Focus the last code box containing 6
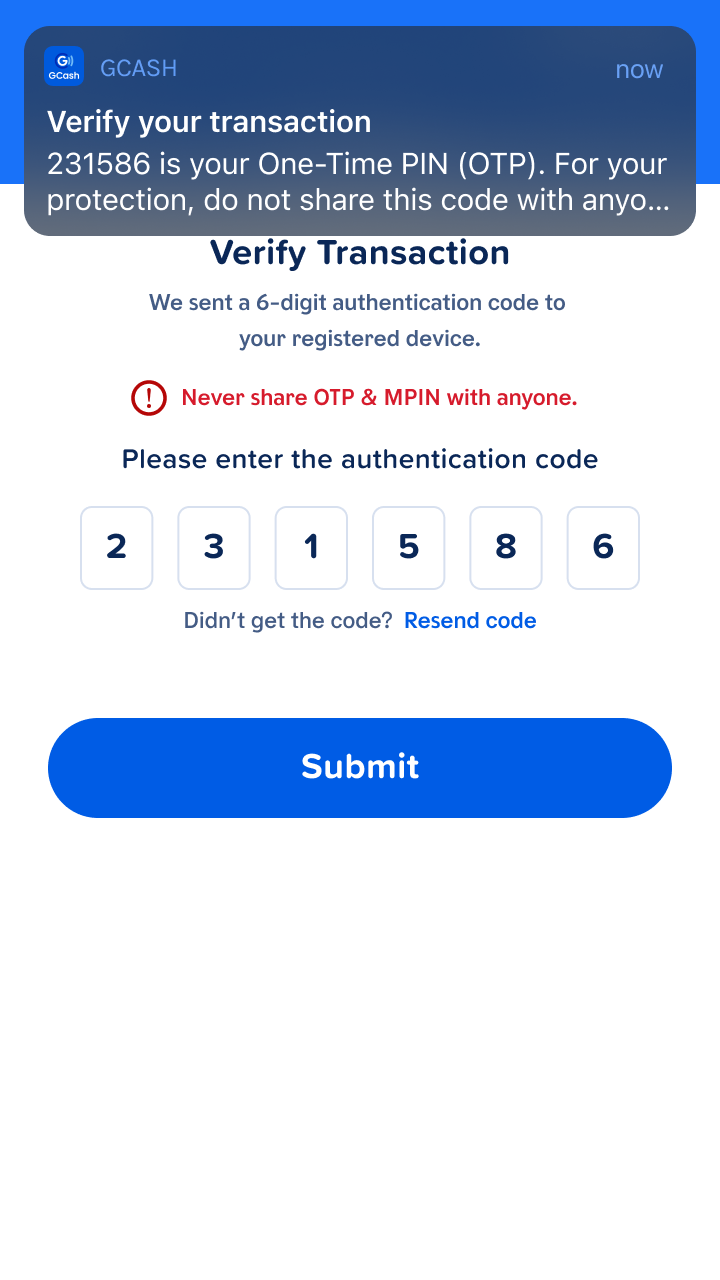This screenshot has height=1280, width=720. [603, 548]
